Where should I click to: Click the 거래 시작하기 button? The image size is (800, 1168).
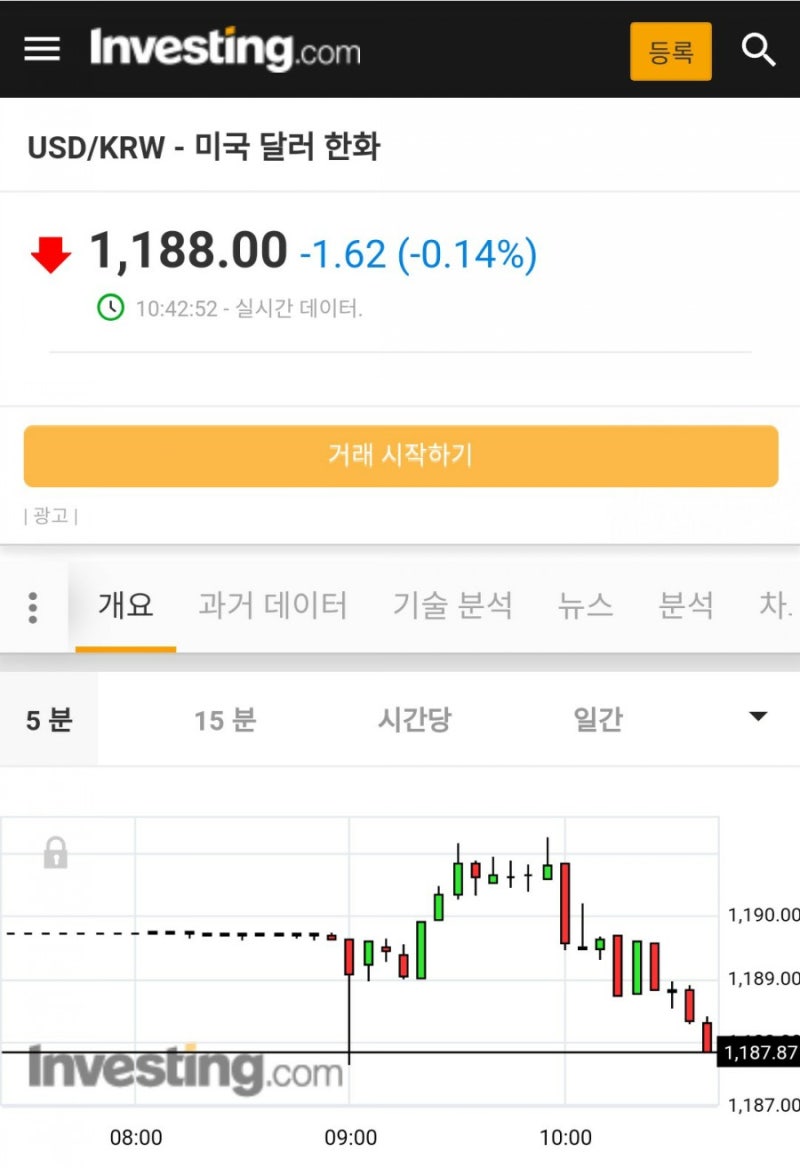400,455
